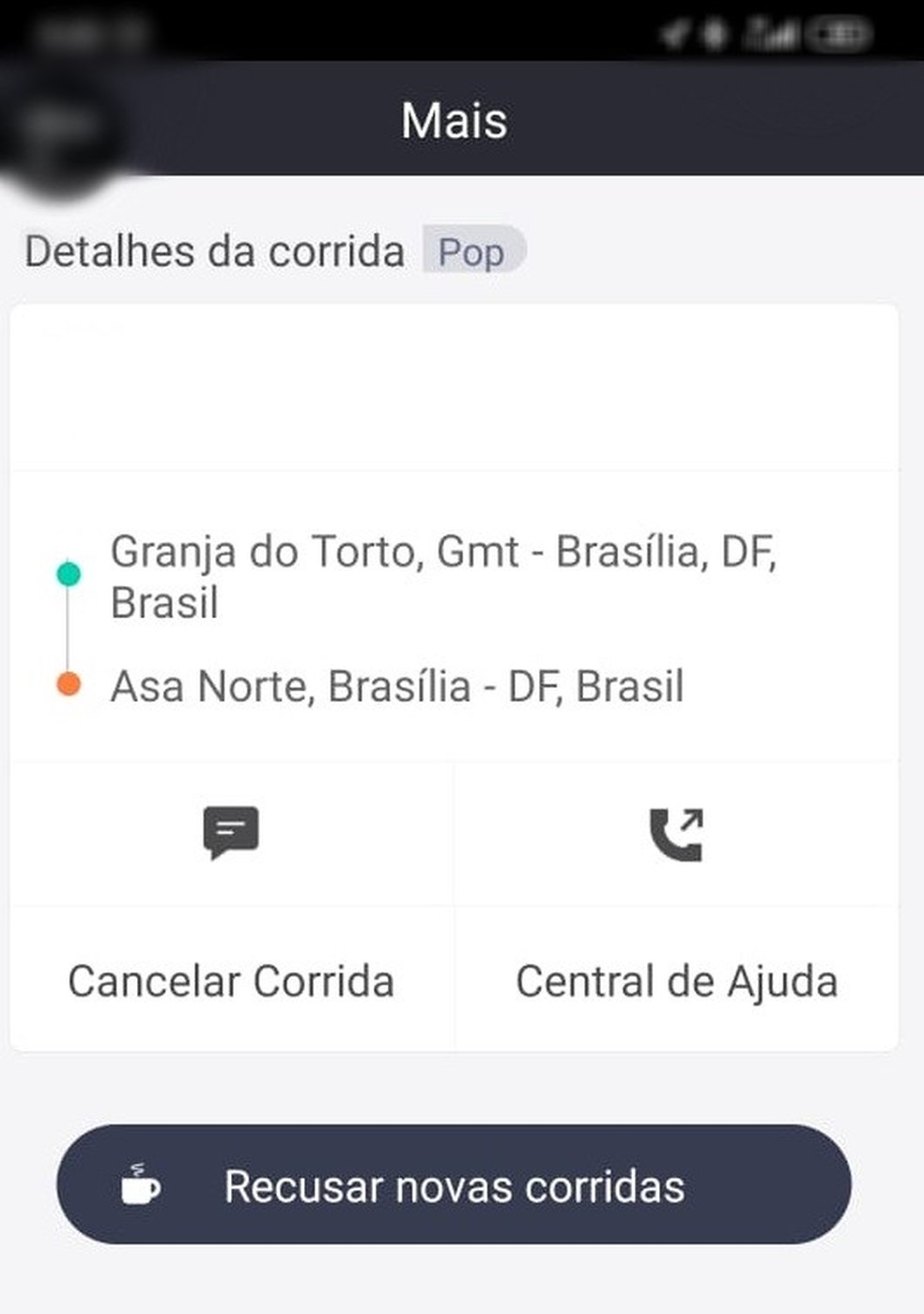
Task: Select destination address Asa Norte
Action: point(398,687)
